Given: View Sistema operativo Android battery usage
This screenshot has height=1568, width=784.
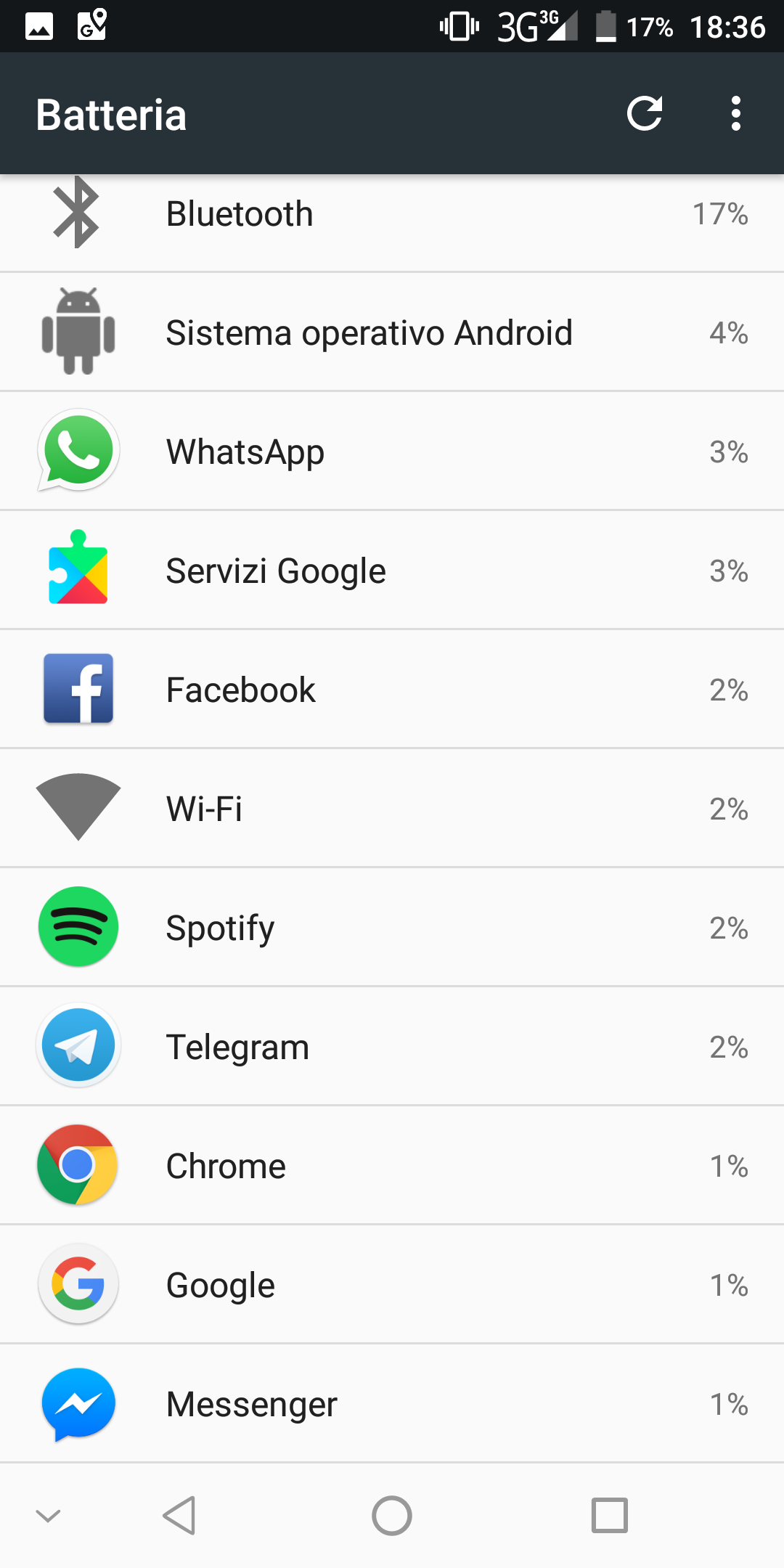Looking at the screenshot, I should tap(392, 333).
